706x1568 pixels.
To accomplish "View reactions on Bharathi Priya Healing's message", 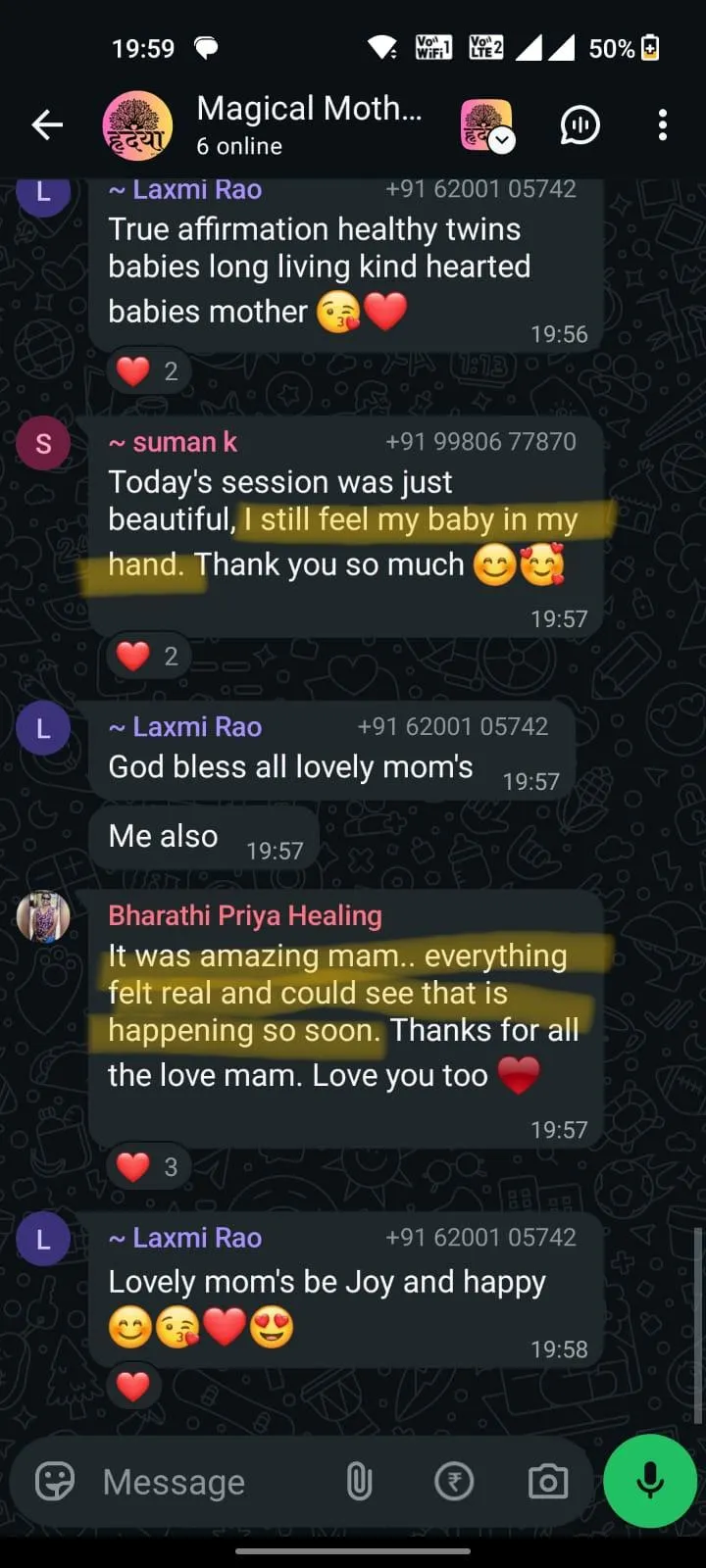I will click(x=148, y=1166).
